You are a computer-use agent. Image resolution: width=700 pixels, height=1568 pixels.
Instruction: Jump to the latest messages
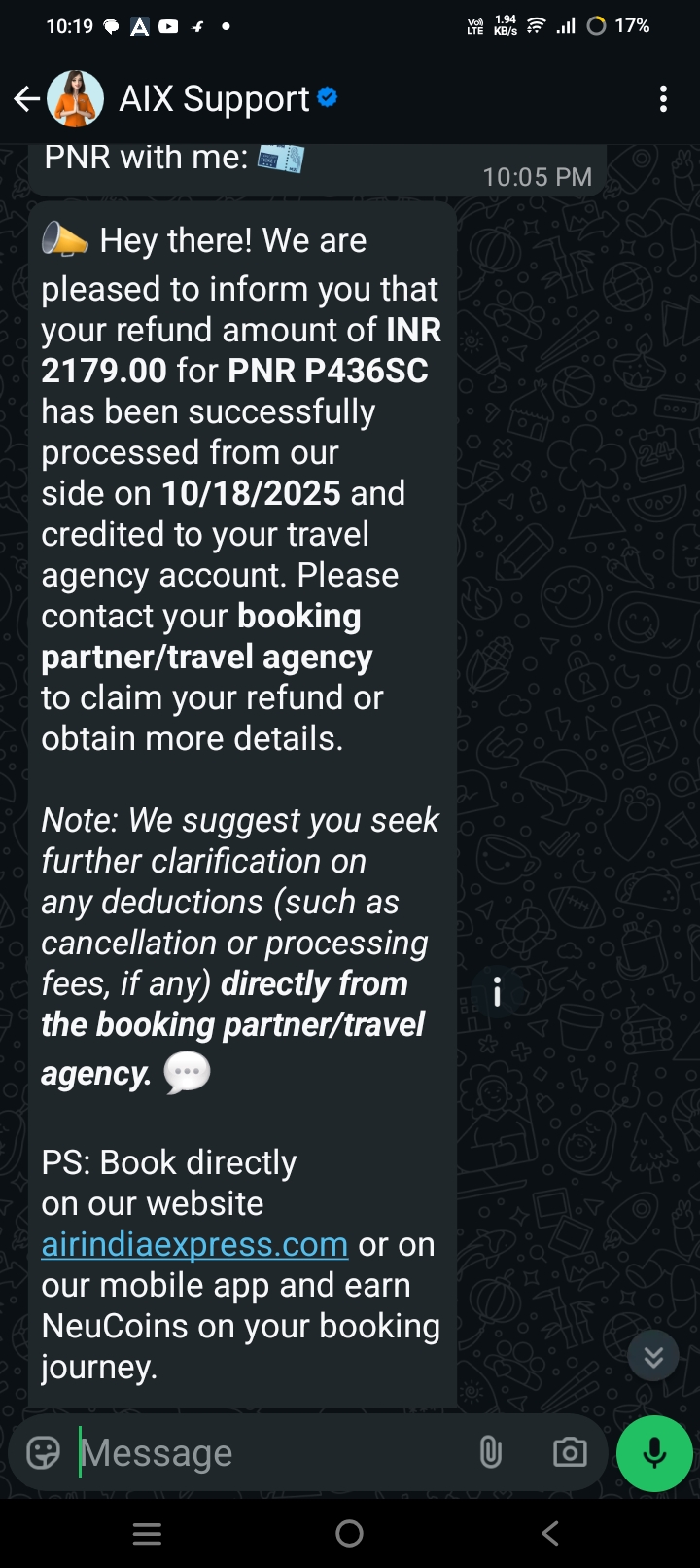(653, 1356)
